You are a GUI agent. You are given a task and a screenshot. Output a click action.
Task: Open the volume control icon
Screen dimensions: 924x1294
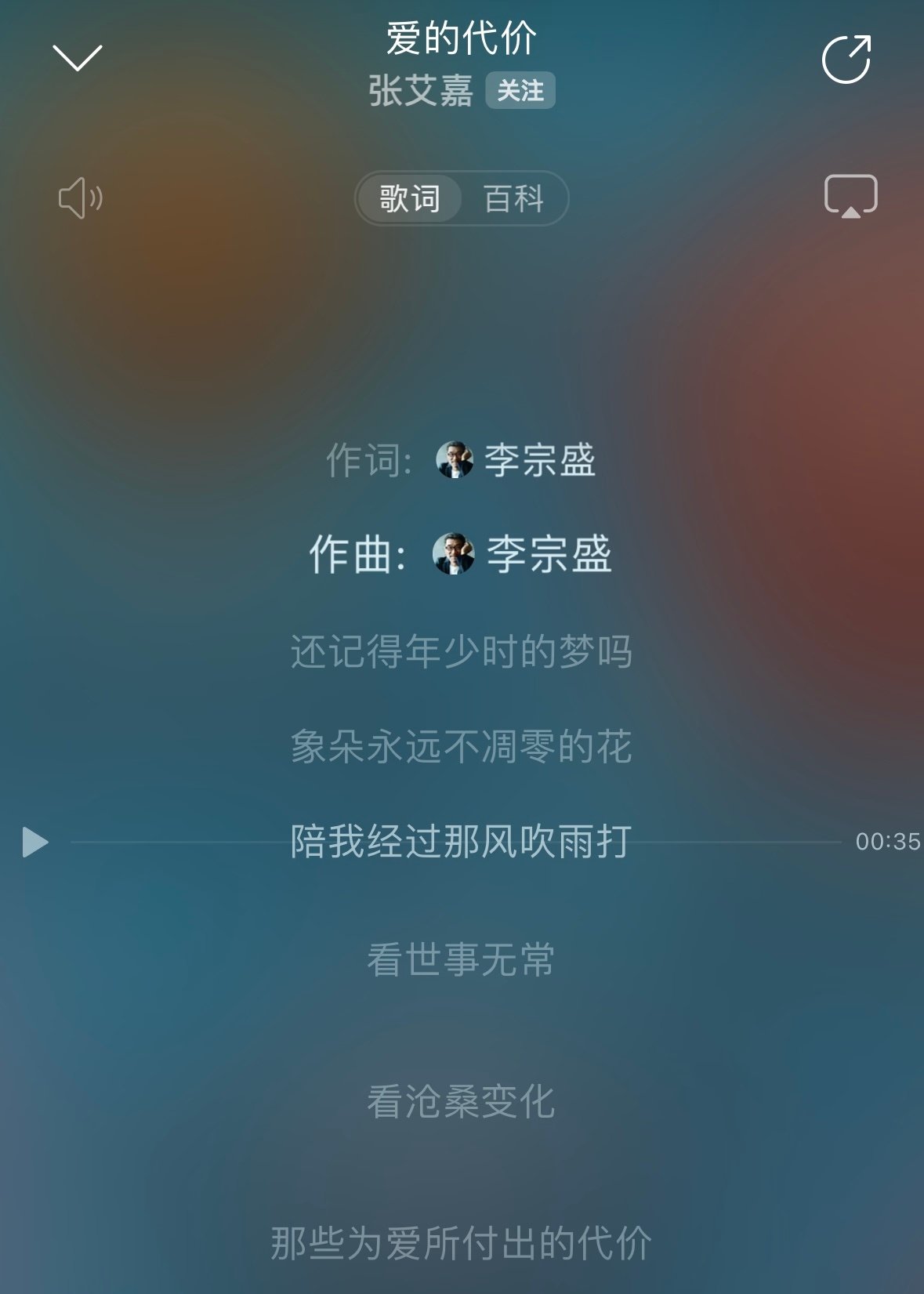80,198
